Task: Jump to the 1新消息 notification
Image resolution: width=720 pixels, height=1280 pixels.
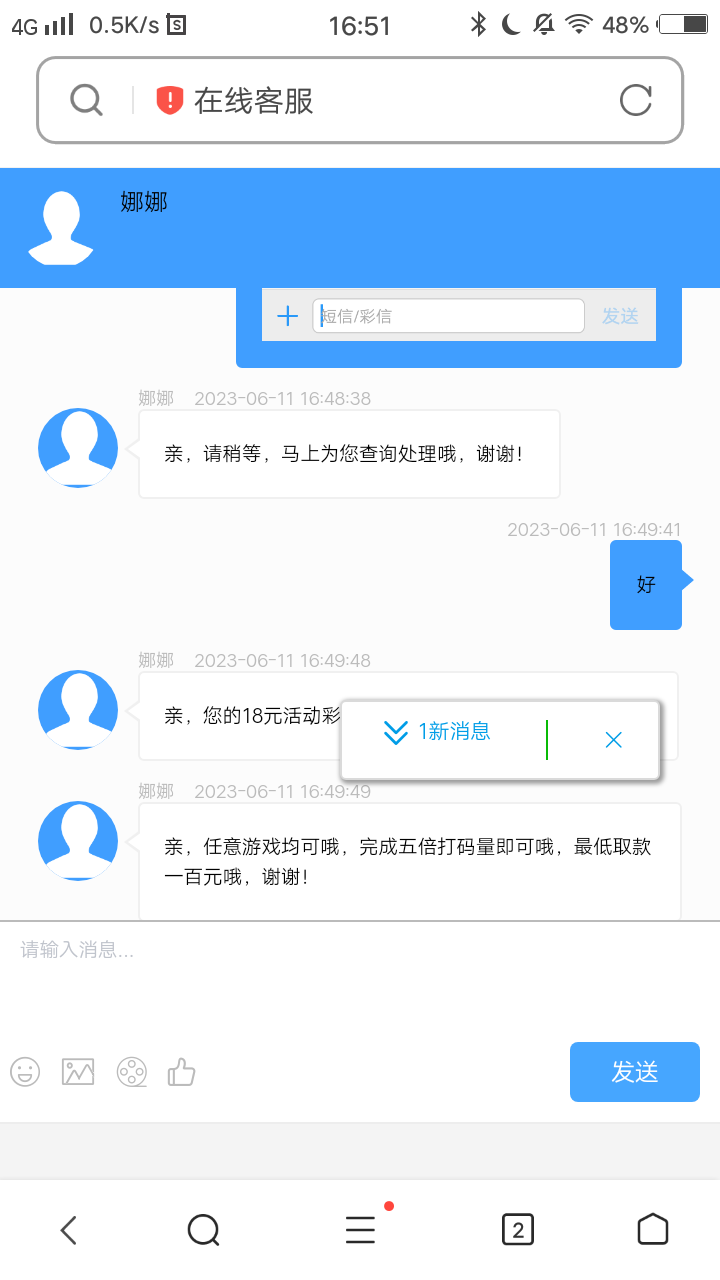Action: 438,732
